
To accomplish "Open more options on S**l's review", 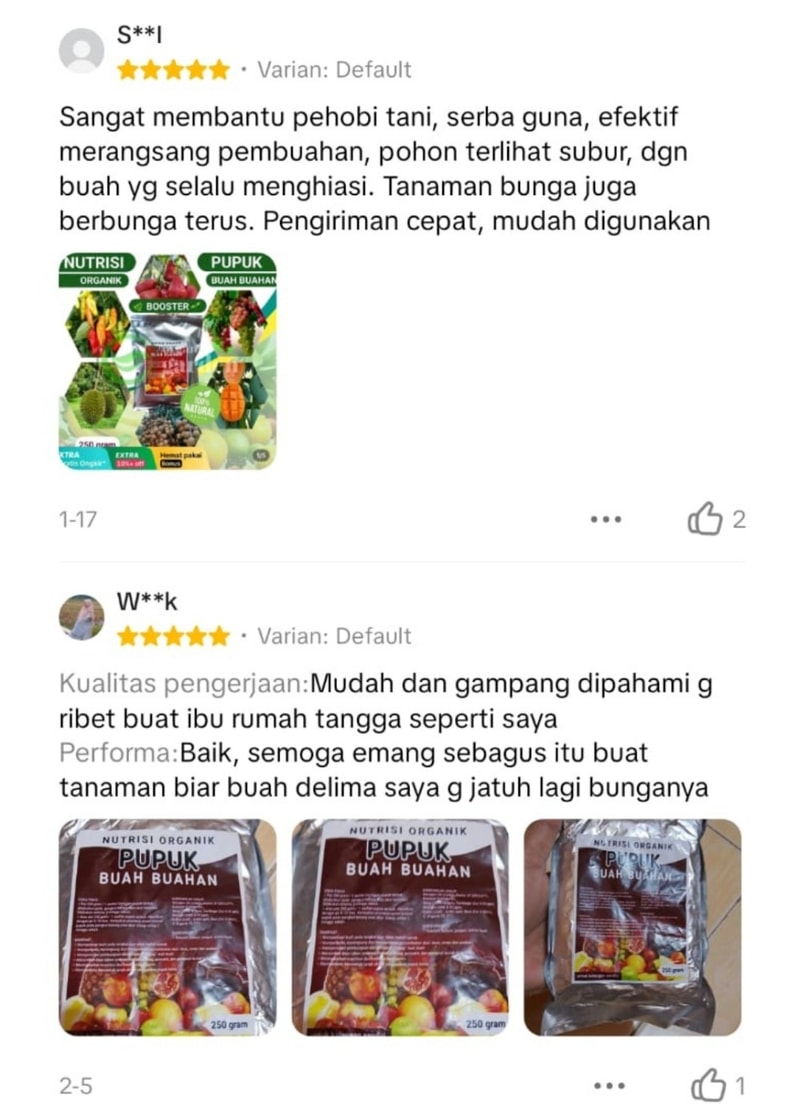I will click(606, 520).
